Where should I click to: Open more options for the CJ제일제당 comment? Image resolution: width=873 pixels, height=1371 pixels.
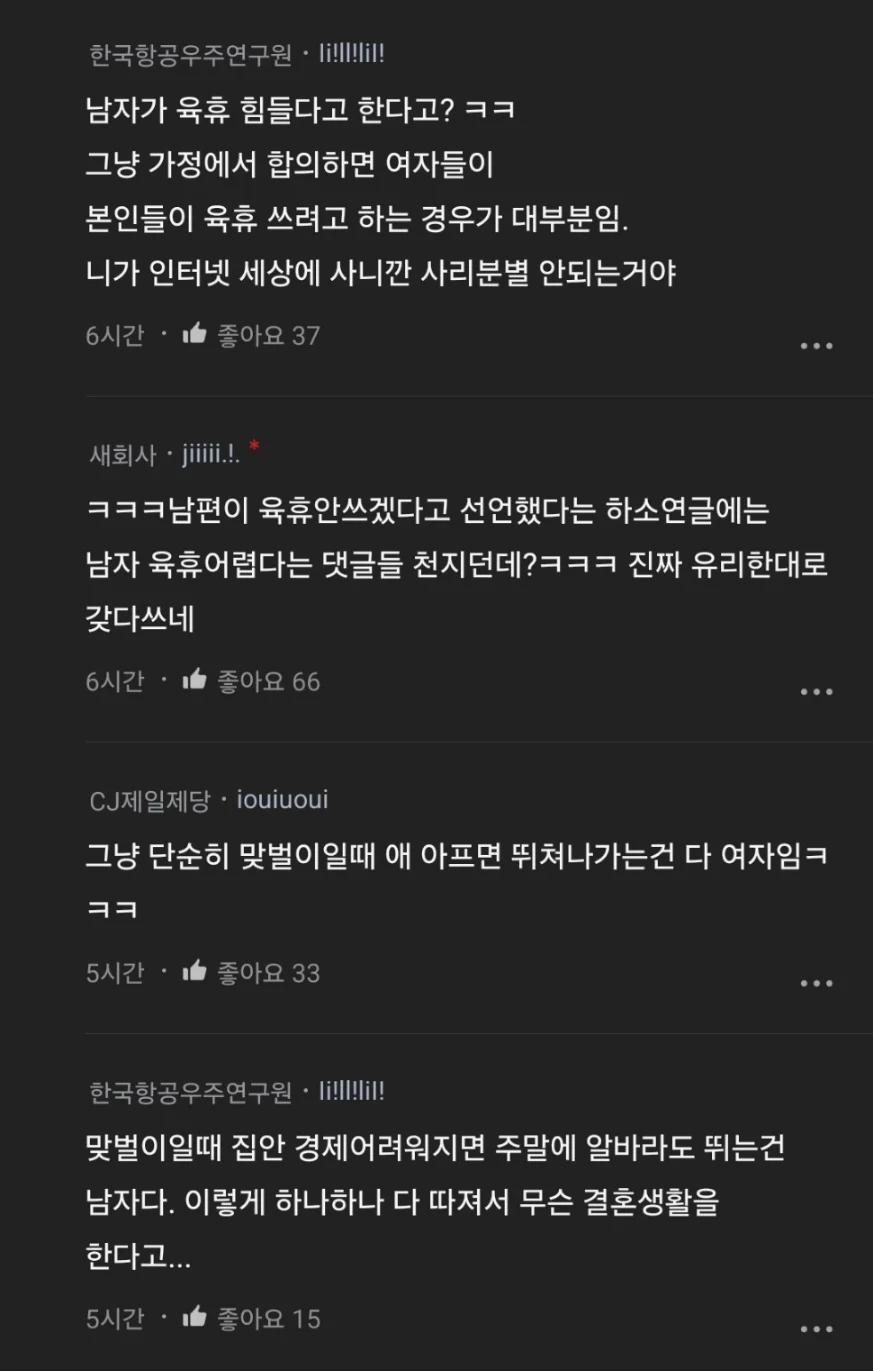[816, 984]
